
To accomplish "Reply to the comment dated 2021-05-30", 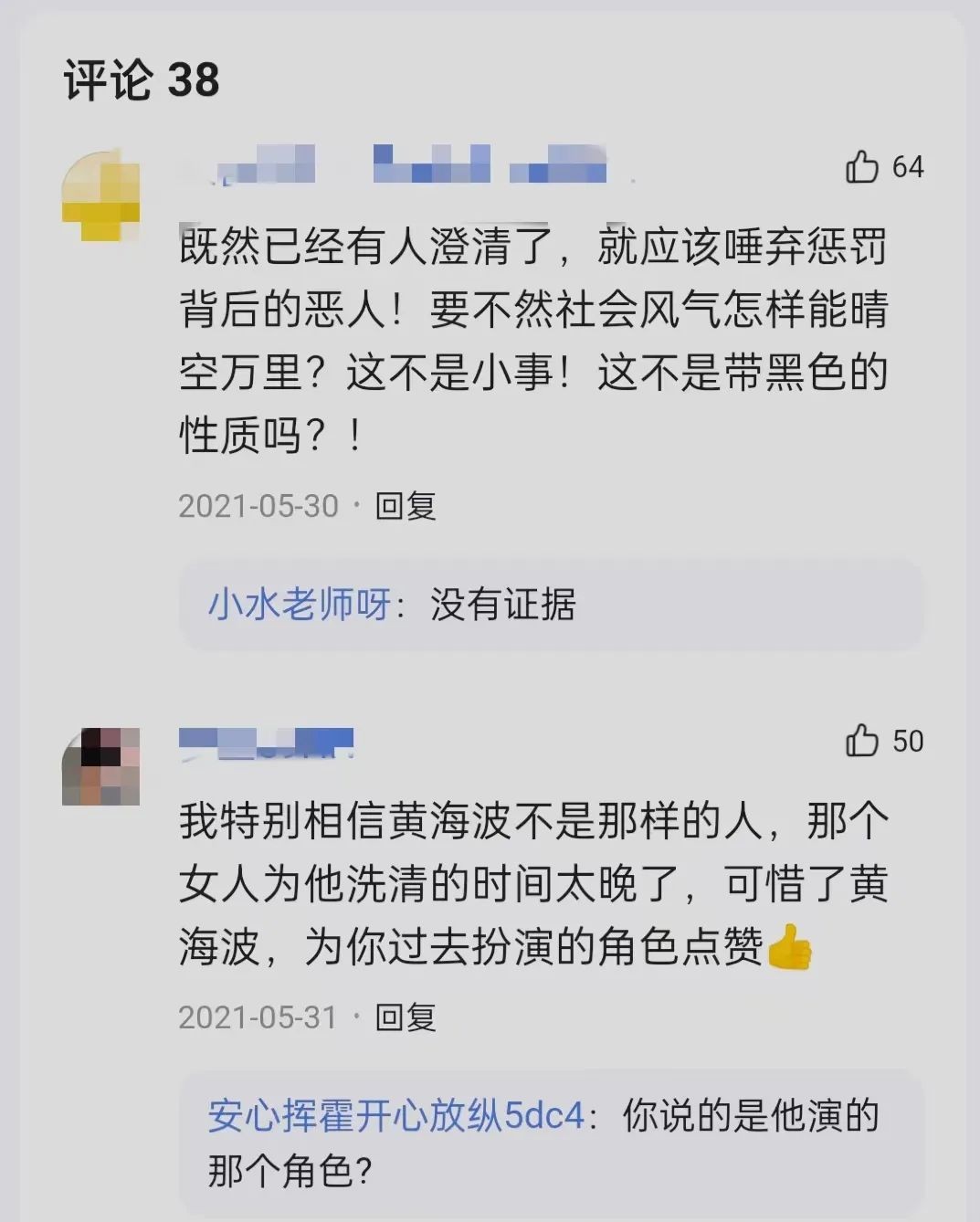I will [406, 506].
